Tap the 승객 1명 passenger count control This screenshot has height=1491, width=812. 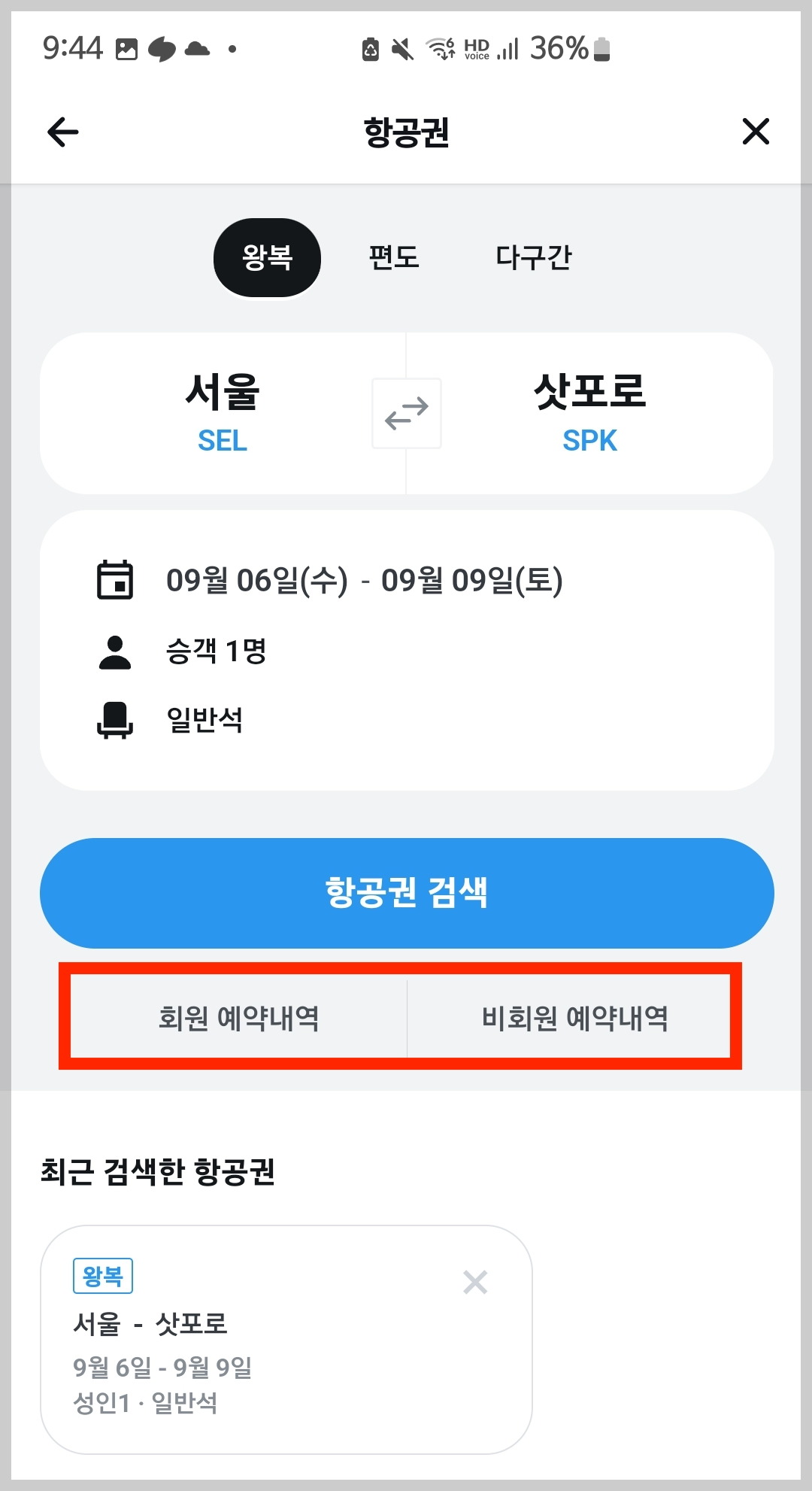[218, 651]
